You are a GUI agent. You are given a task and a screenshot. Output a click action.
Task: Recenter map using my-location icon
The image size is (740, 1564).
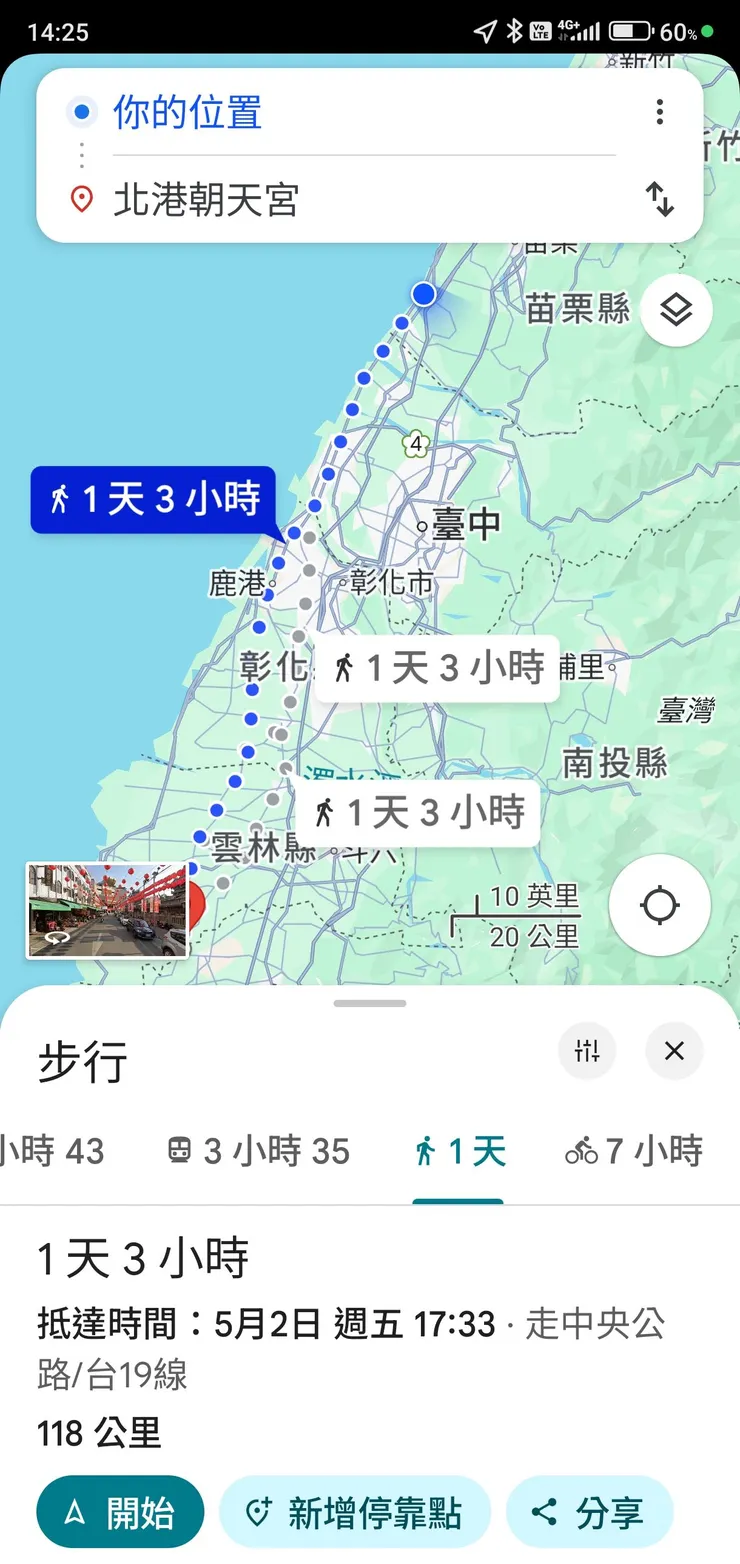point(660,904)
